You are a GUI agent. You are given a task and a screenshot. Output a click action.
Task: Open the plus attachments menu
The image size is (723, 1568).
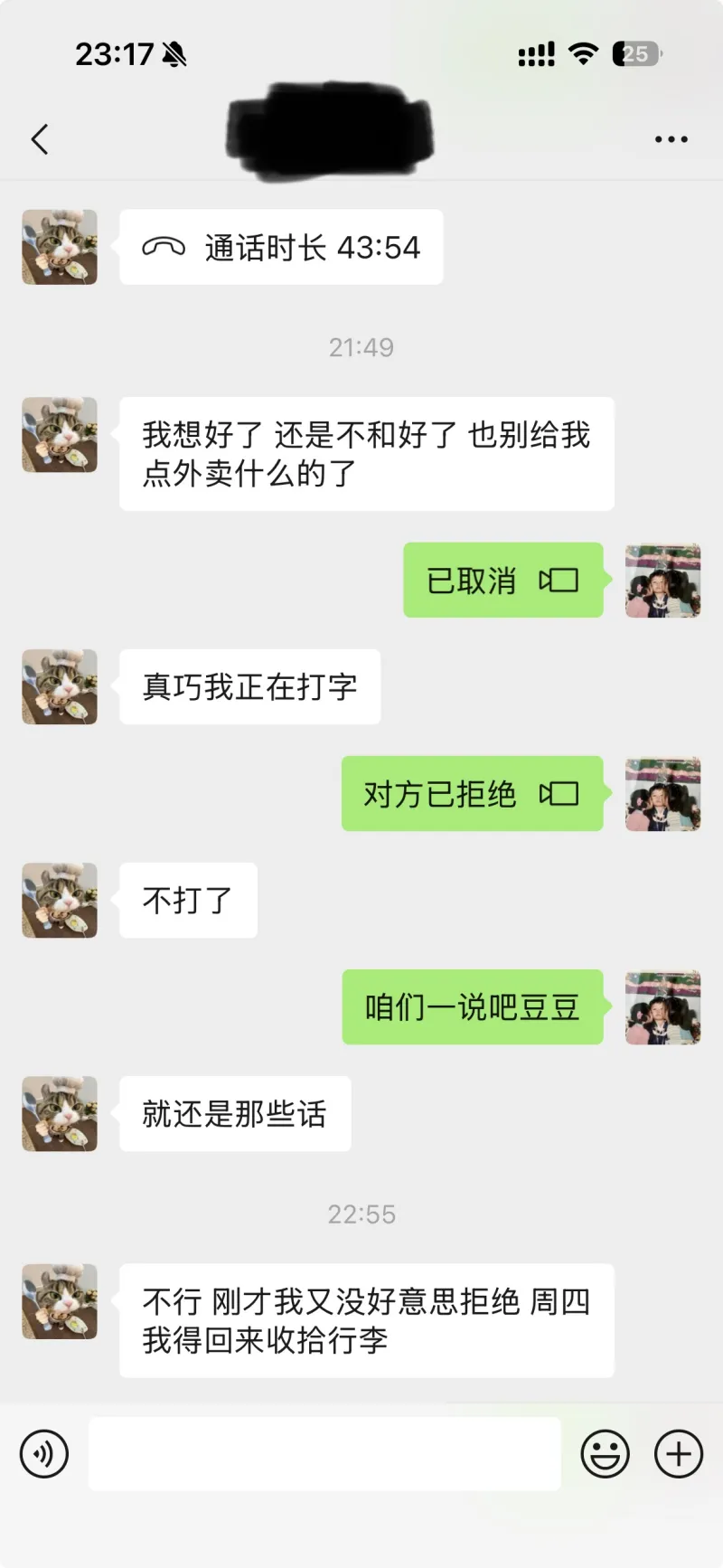coord(678,1454)
